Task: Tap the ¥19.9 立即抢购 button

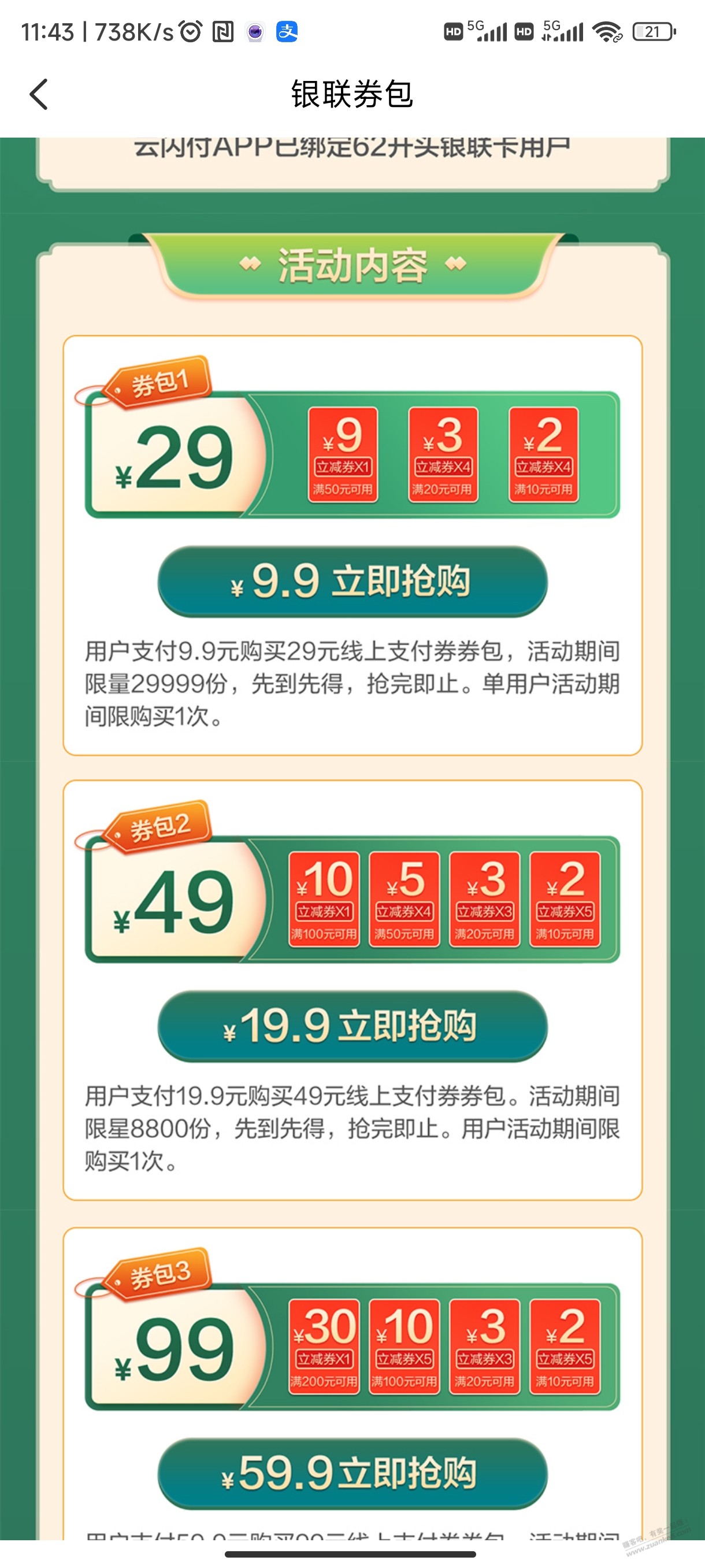Action: pos(352,1026)
